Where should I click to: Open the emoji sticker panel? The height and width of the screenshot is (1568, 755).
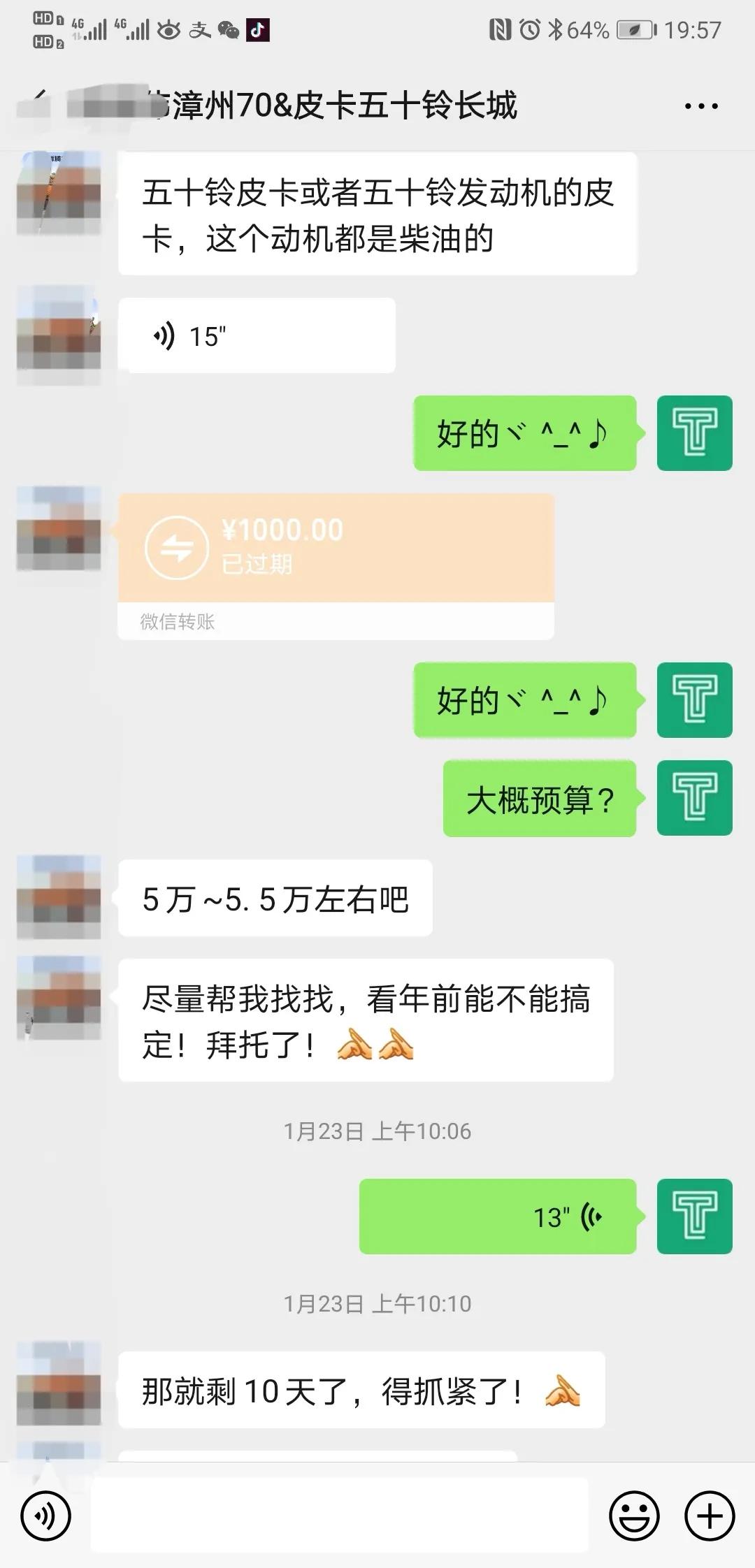click(x=634, y=1516)
